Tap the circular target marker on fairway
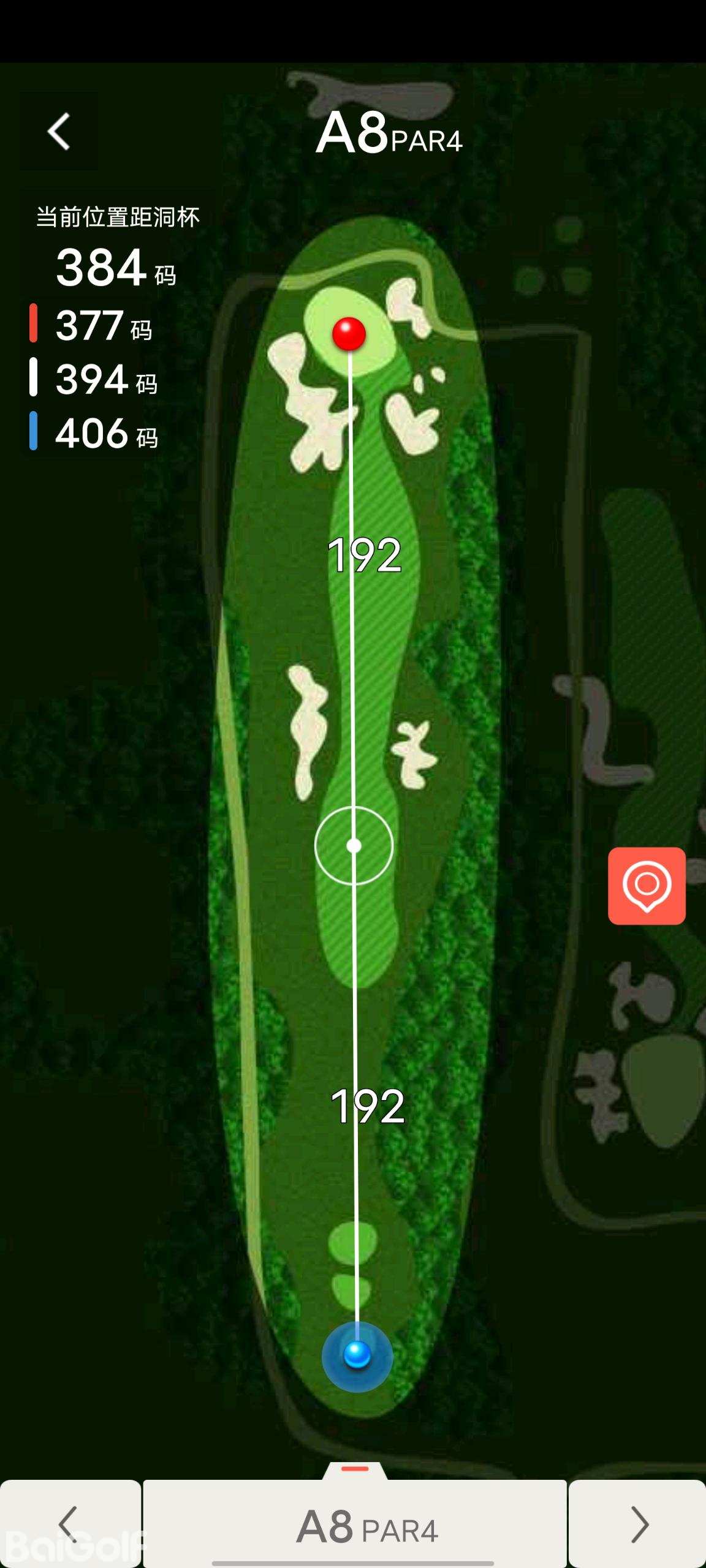 [x=354, y=846]
